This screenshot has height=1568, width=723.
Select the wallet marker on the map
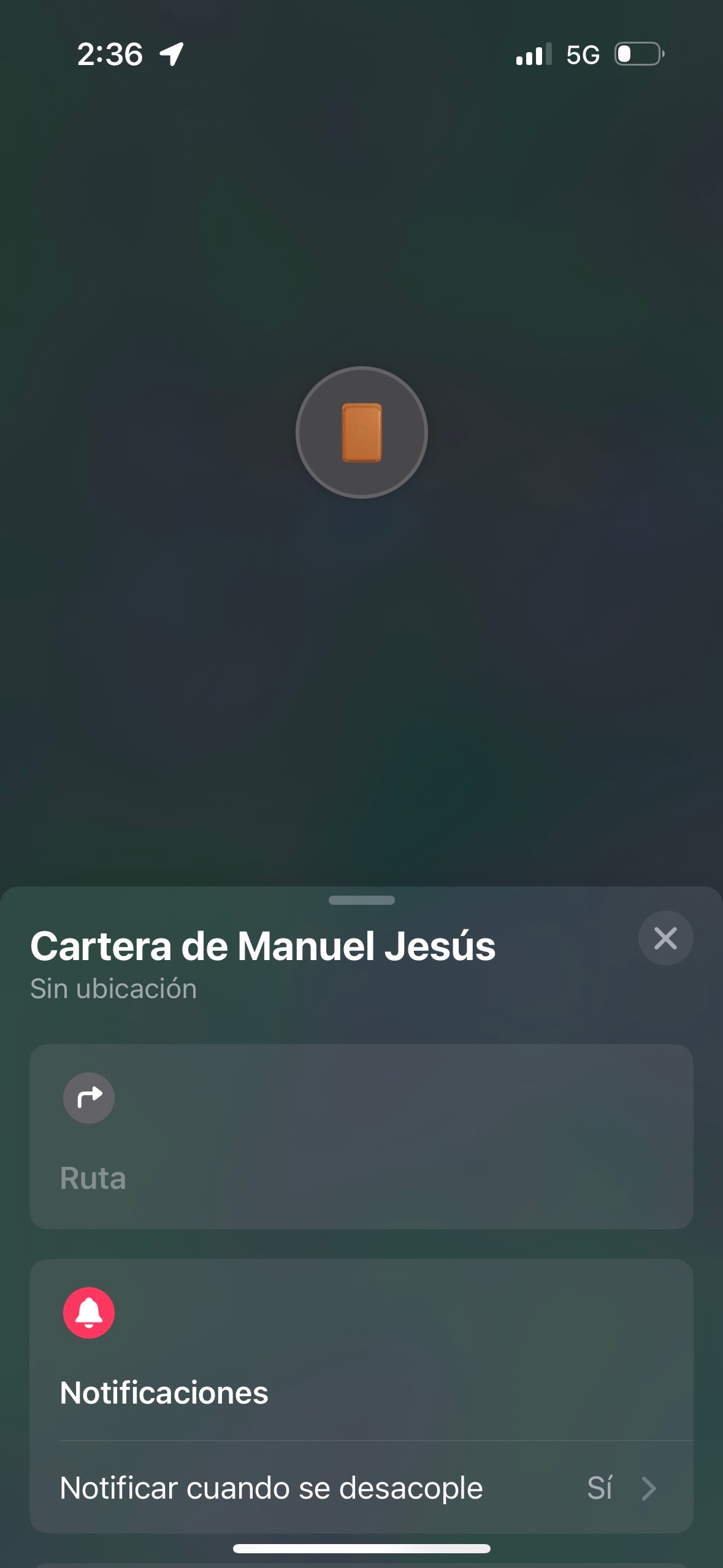tap(362, 432)
